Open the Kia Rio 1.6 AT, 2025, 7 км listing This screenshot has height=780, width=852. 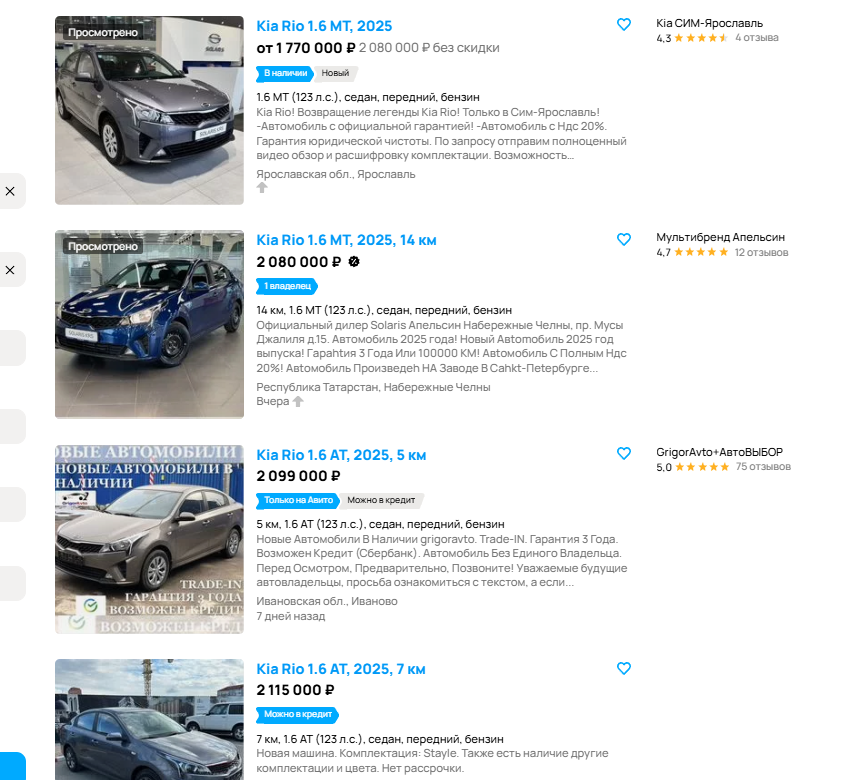tap(341, 669)
